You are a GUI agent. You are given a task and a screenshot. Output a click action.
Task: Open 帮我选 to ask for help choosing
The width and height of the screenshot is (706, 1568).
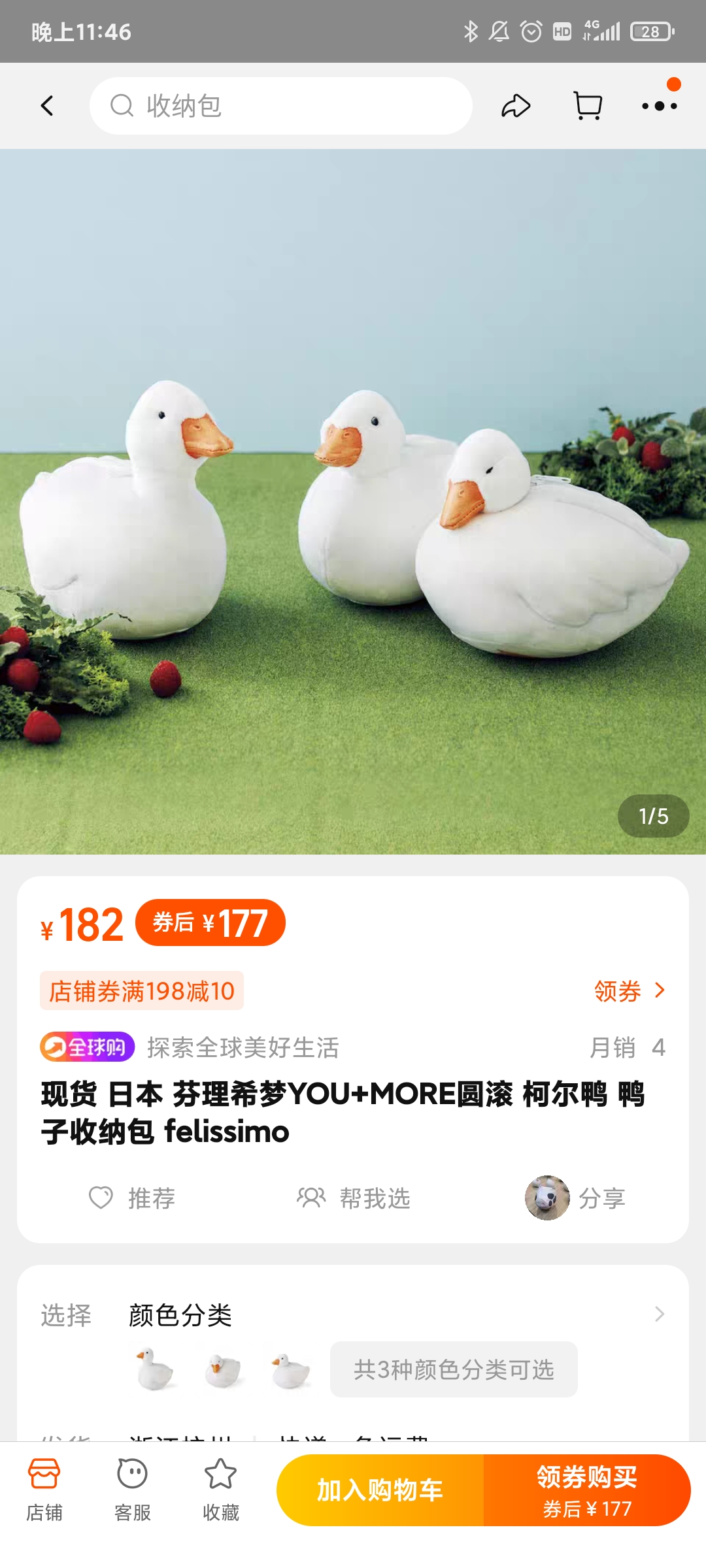[x=354, y=1198]
